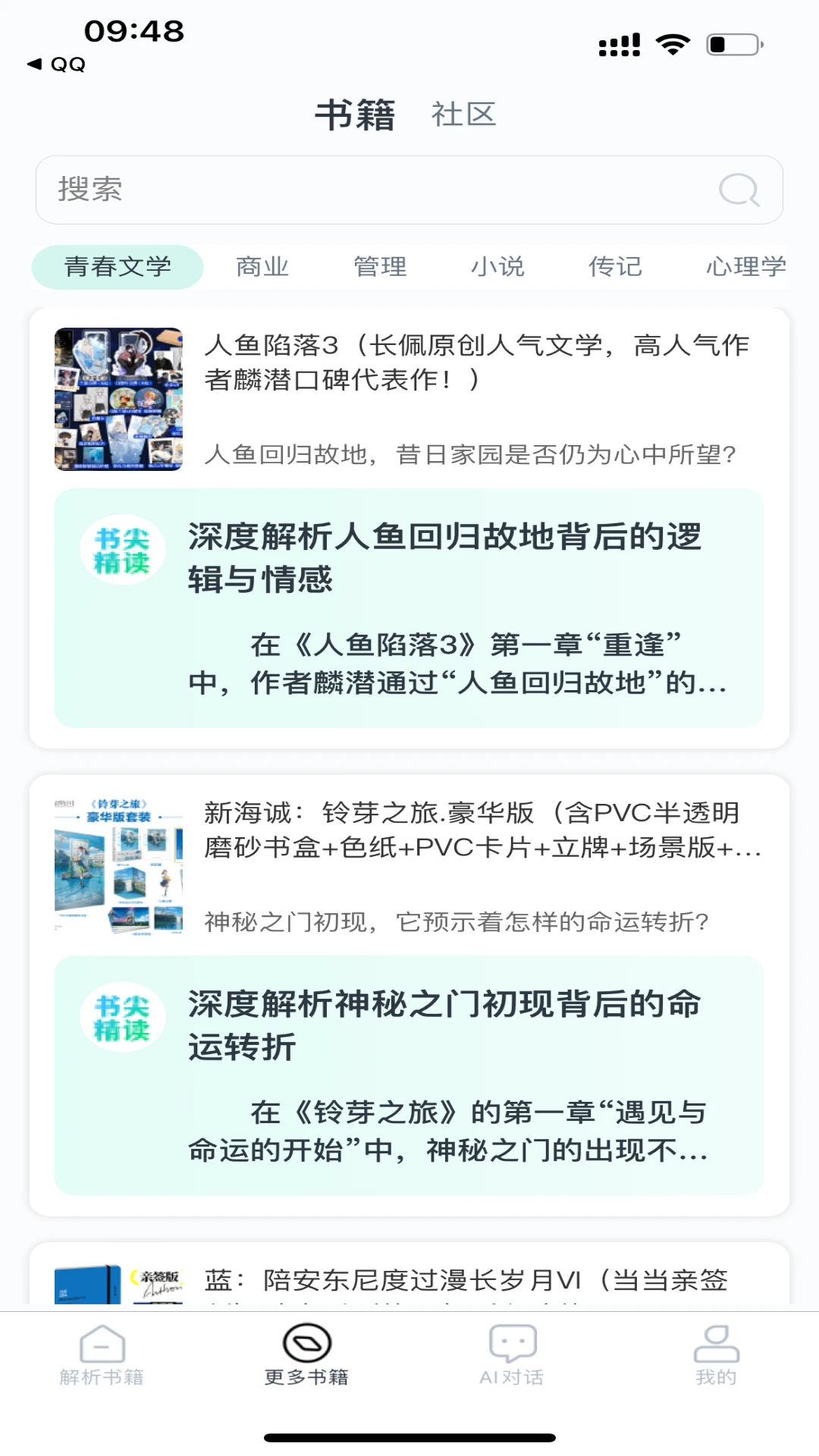Toggle the 青春文学 category filter
Viewport: 819px width, 1456px height.
118,267
